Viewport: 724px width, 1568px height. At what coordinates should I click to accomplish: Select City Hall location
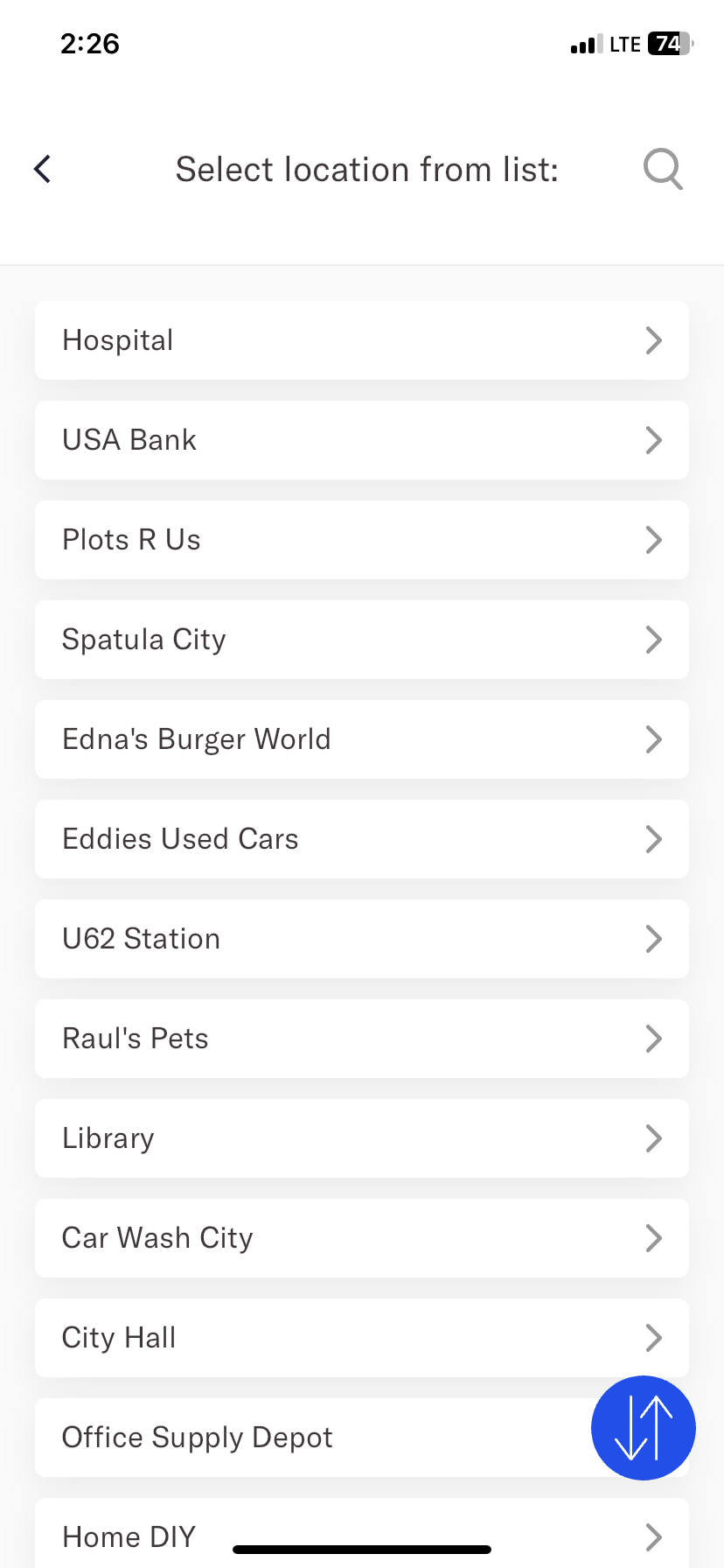click(x=362, y=1338)
